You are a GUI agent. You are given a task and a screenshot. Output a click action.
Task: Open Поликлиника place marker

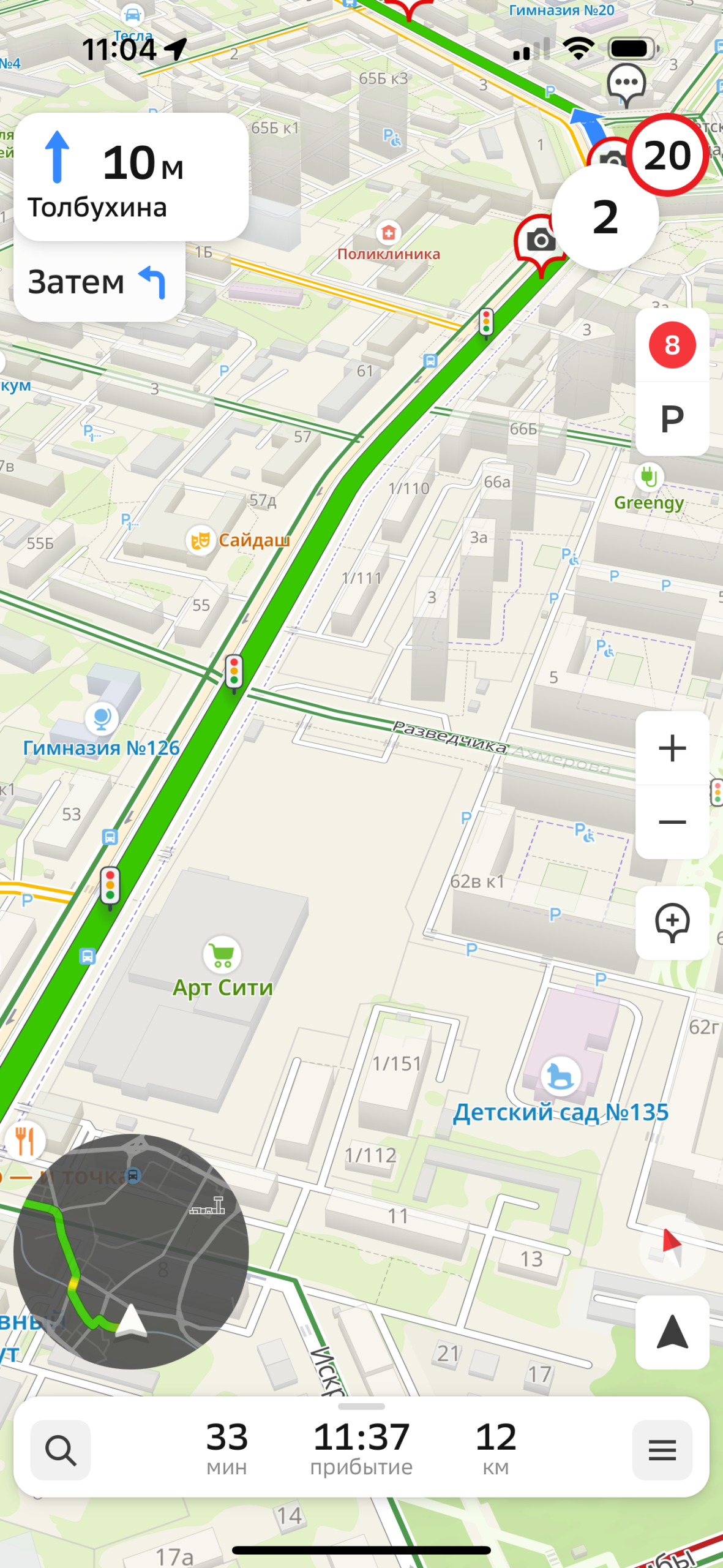389,233
